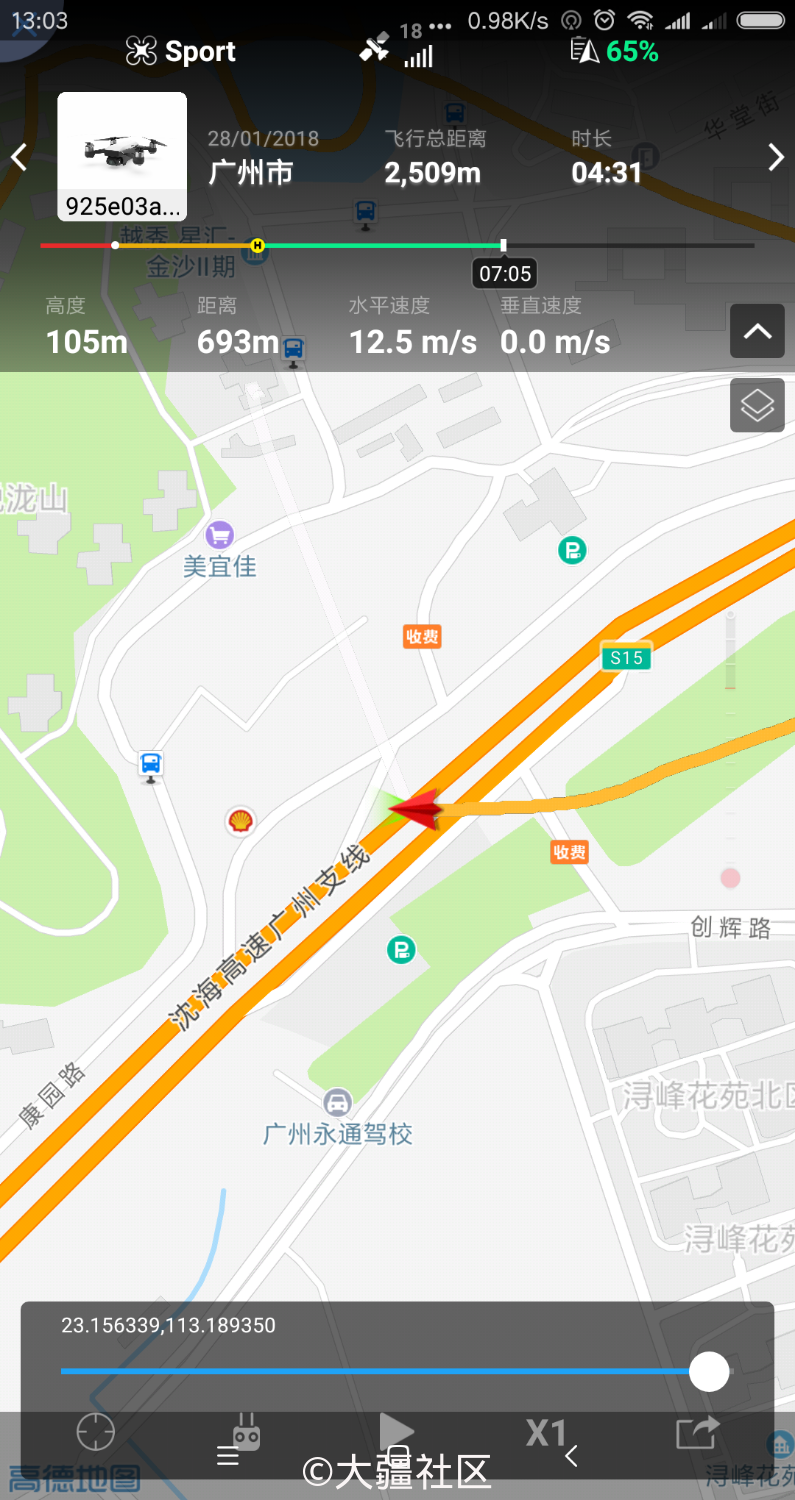Screen dimensions: 795x1500
Task: Go to the next flight record
Action: point(776,157)
